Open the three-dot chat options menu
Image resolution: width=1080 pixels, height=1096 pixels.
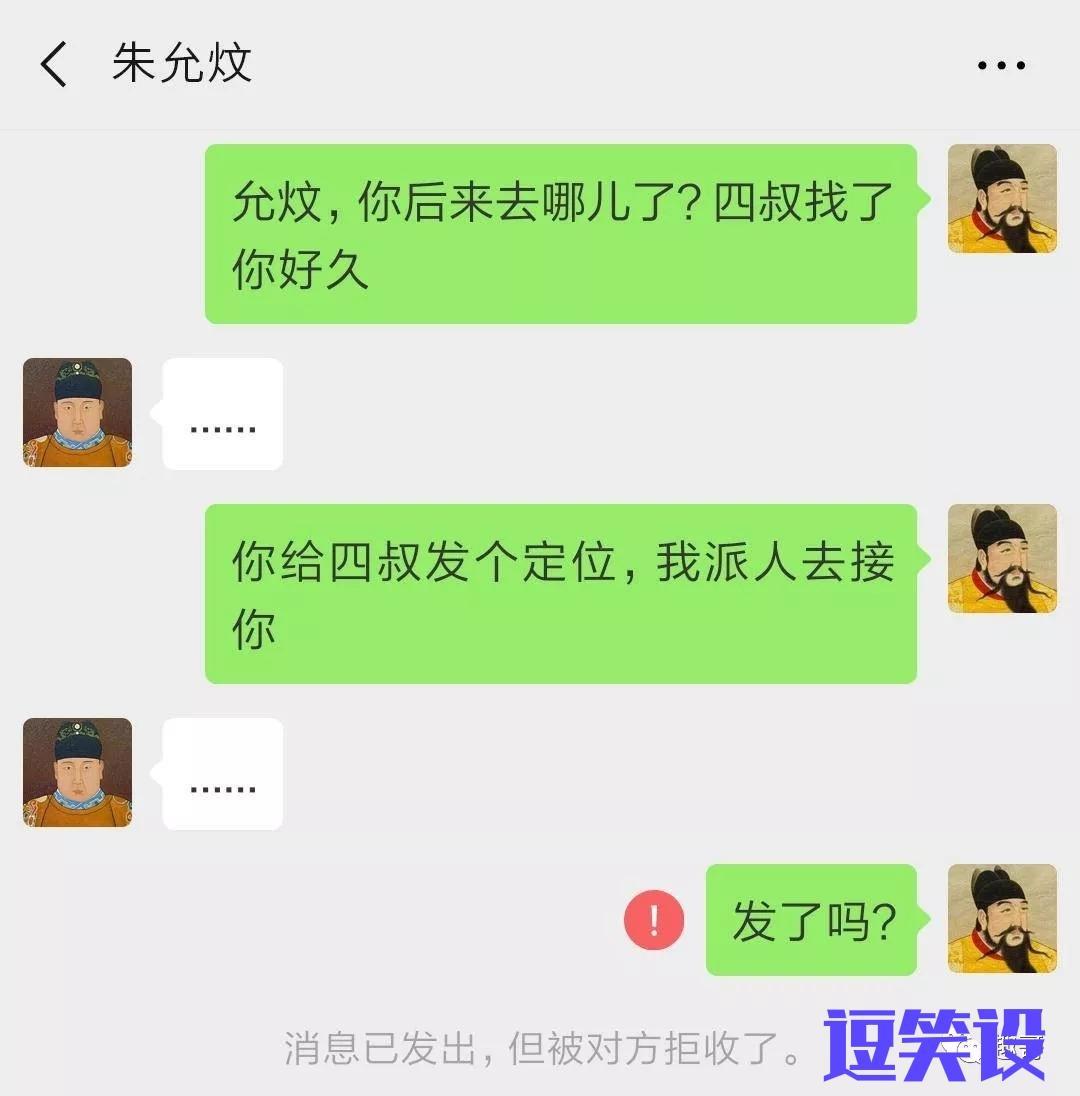[1001, 66]
